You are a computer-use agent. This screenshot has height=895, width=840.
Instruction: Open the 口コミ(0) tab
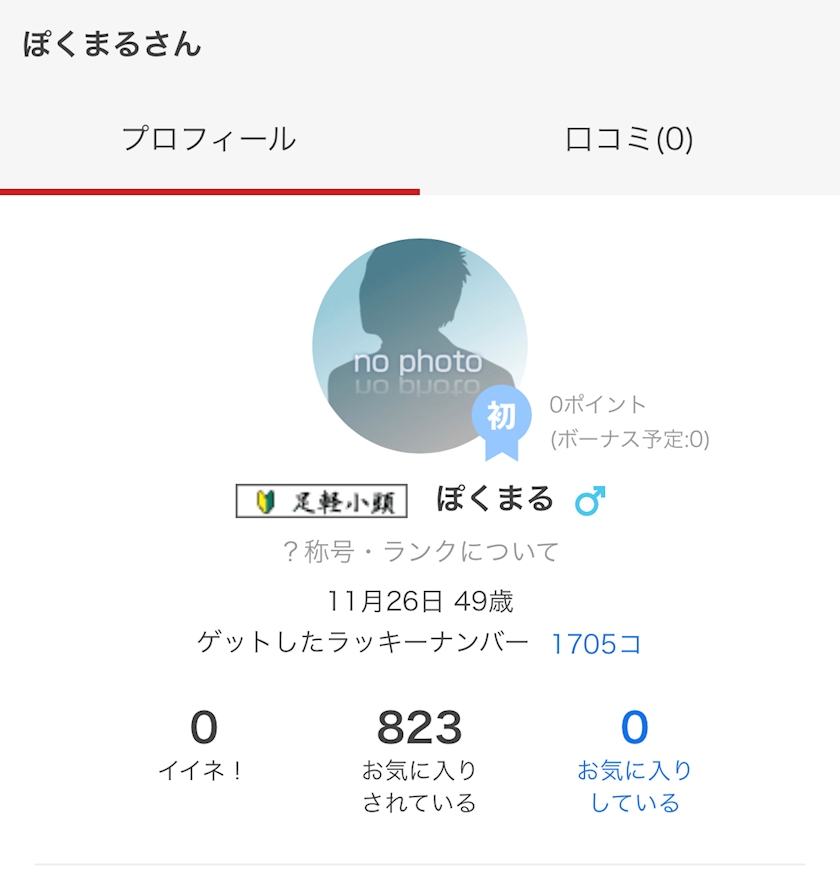629,139
